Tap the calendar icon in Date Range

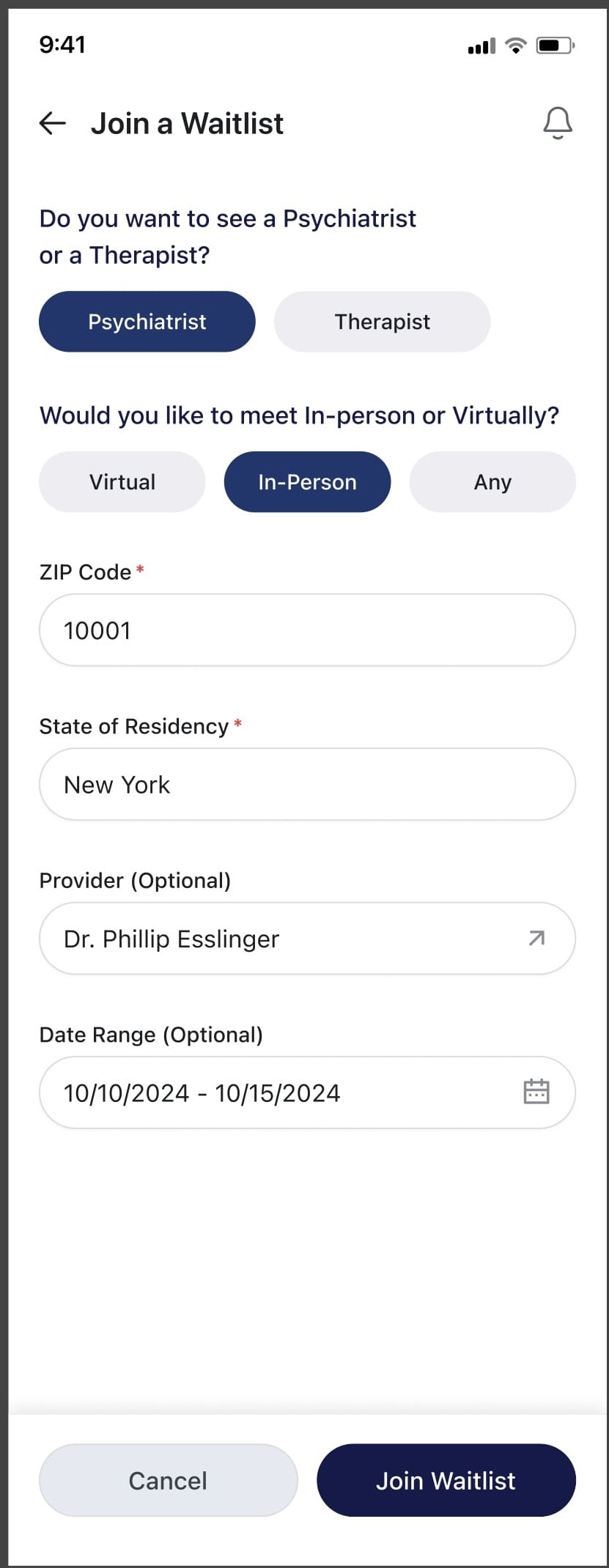(x=536, y=1092)
